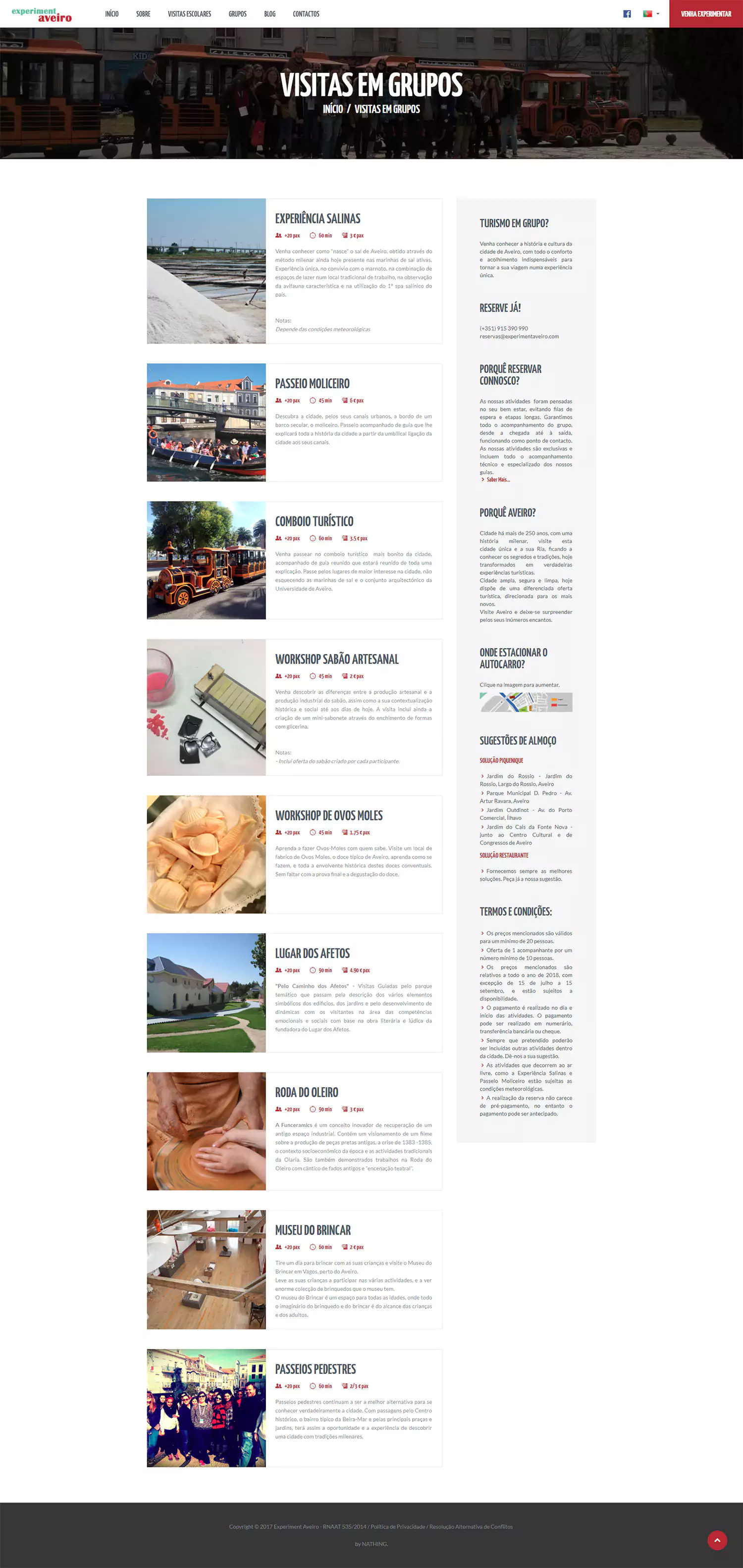The height and width of the screenshot is (1568, 743).
Task: Open the Contactos page
Action: tap(306, 14)
